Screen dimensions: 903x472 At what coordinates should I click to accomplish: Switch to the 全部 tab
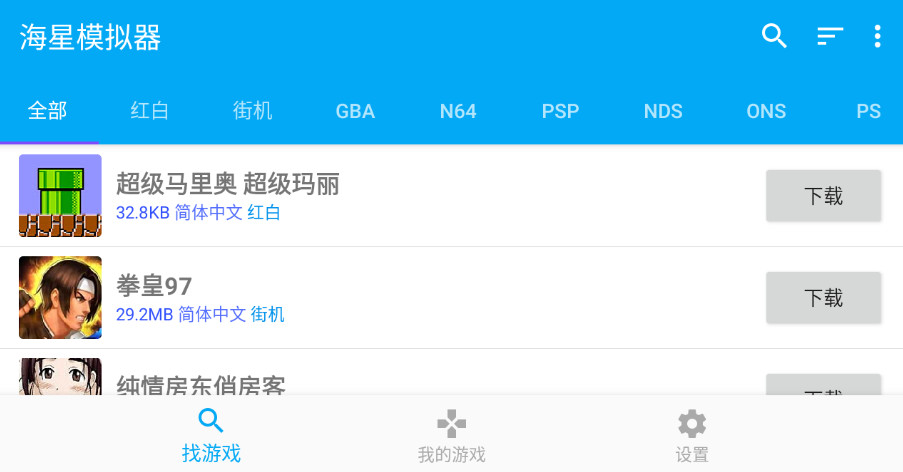tap(48, 111)
